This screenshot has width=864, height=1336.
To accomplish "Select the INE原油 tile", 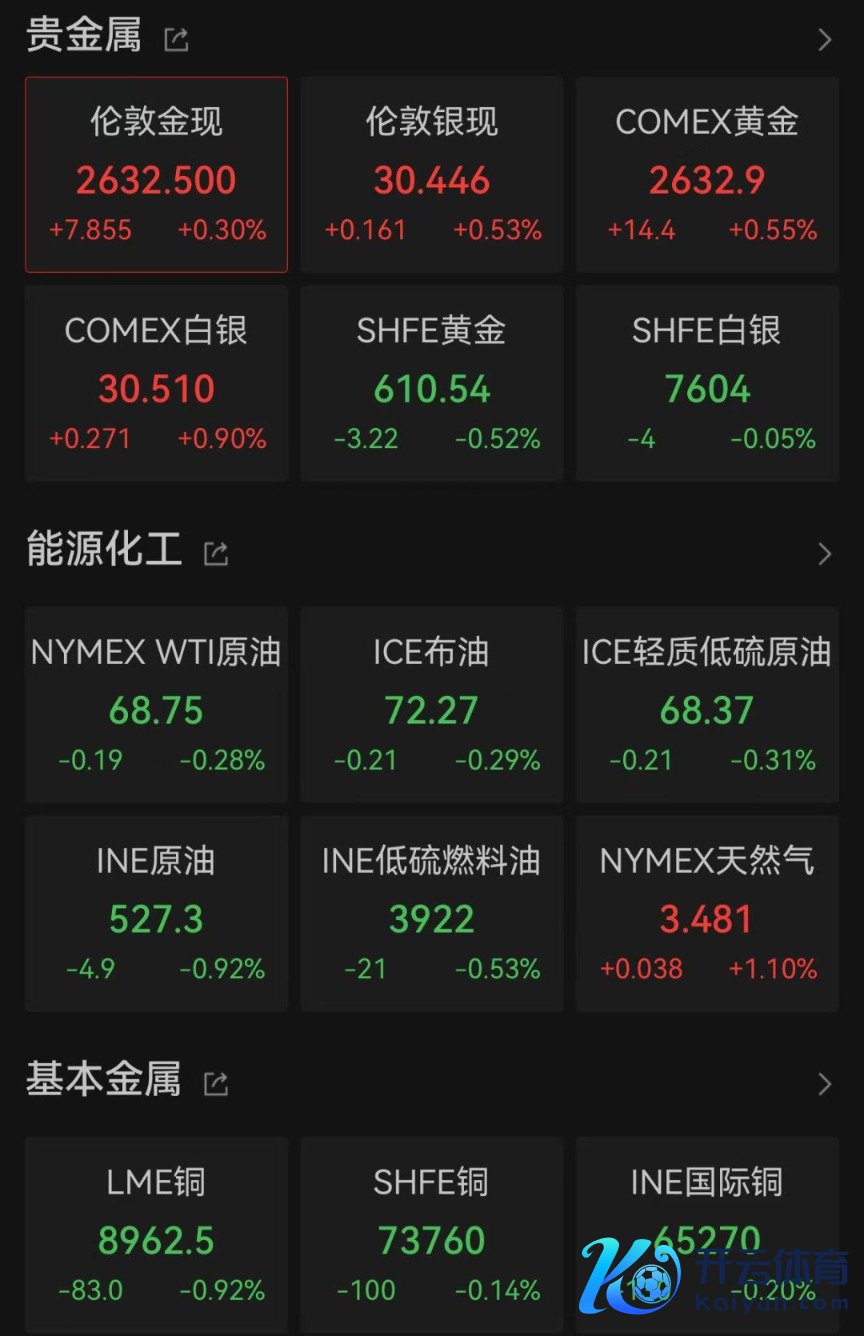I will tap(156, 914).
